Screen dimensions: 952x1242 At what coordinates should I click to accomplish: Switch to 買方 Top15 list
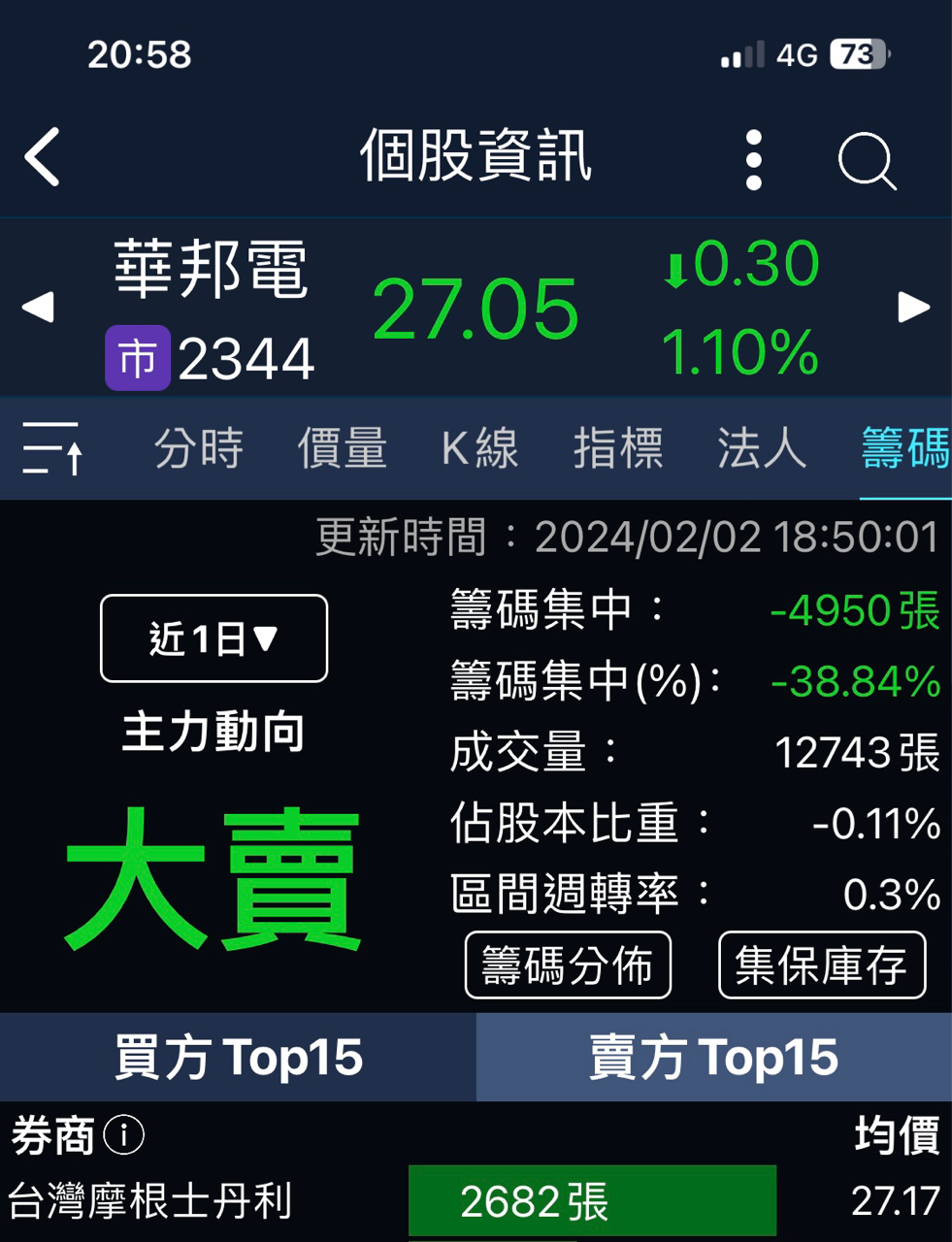coord(238,1058)
